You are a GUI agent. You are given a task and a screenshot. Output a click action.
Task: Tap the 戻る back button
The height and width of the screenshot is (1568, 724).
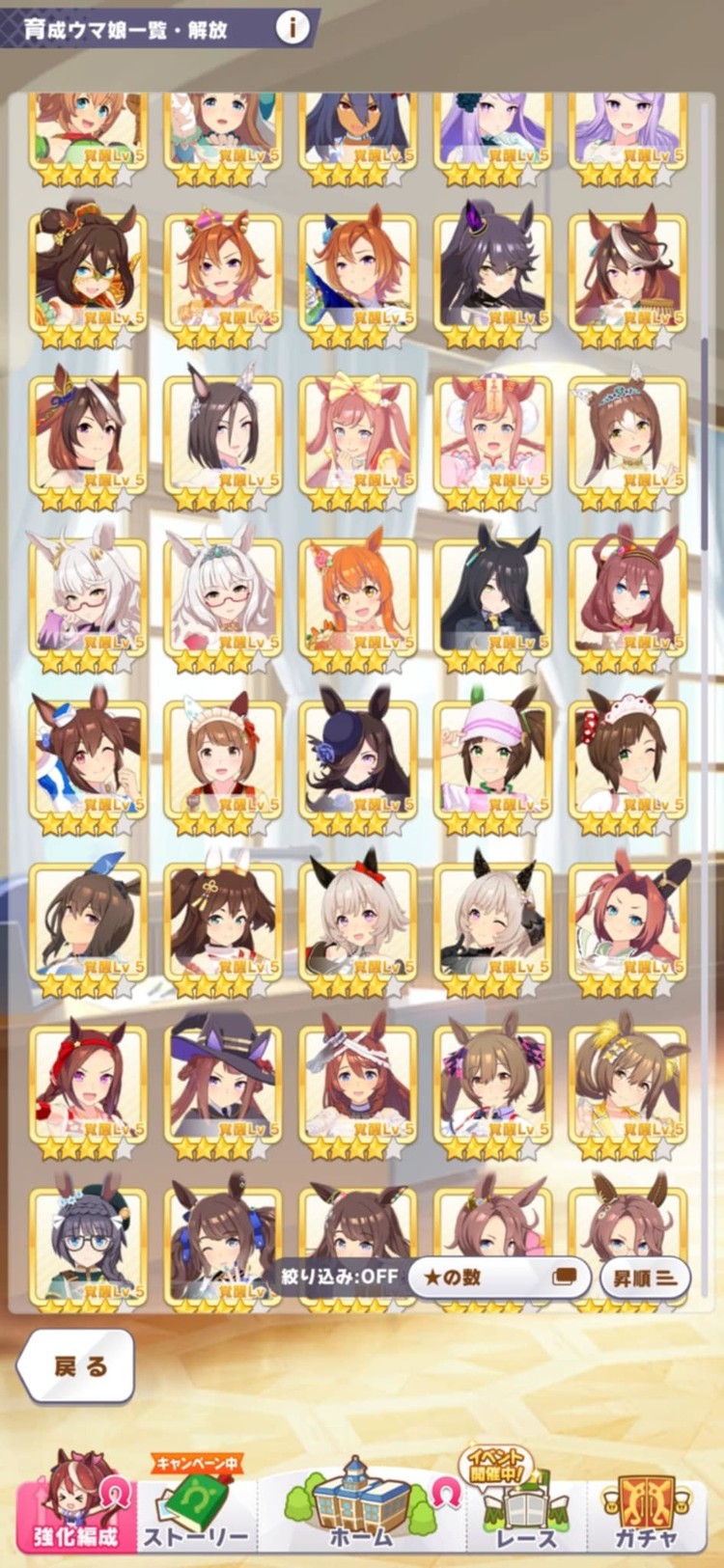(x=77, y=1365)
